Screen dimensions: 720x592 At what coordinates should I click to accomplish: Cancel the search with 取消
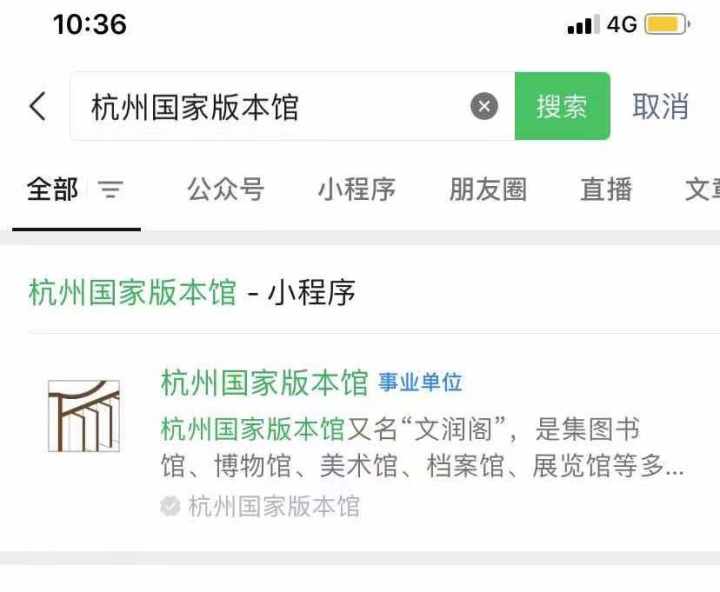(x=660, y=106)
